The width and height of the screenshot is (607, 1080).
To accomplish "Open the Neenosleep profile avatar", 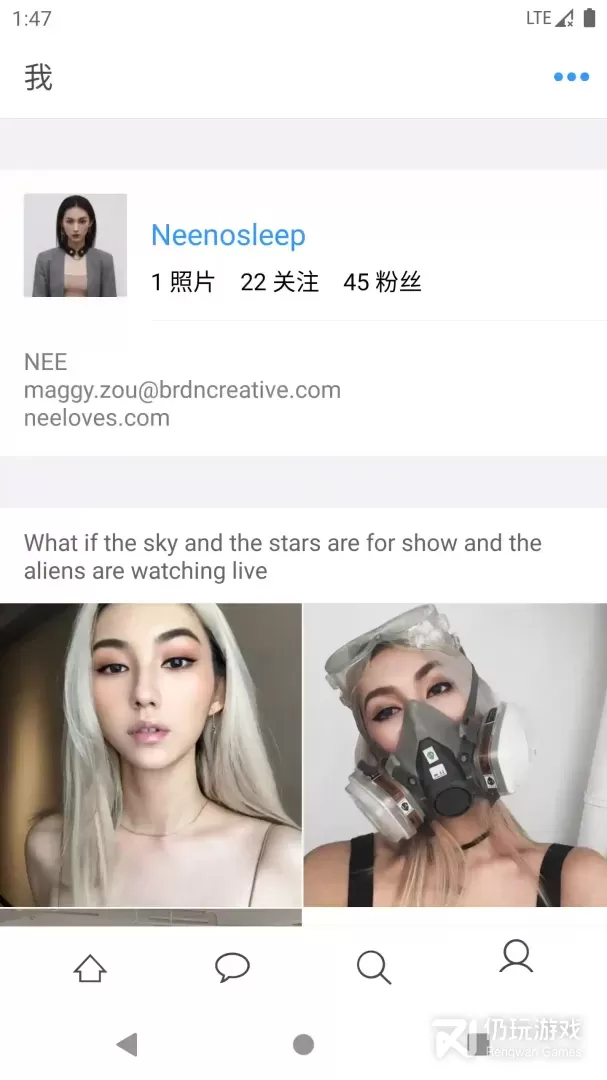I will [75, 245].
